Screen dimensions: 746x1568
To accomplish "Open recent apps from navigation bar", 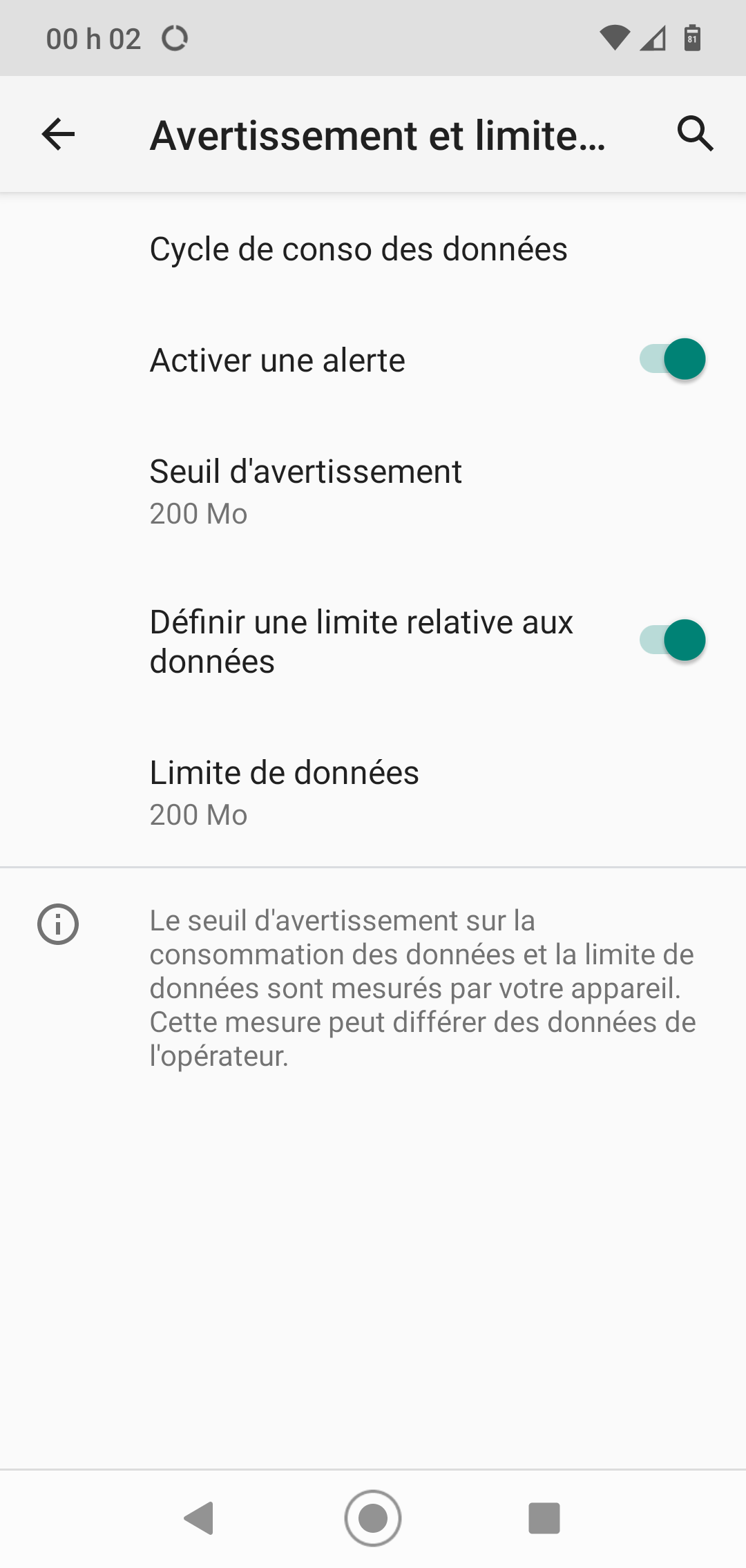I will coord(544,1518).
